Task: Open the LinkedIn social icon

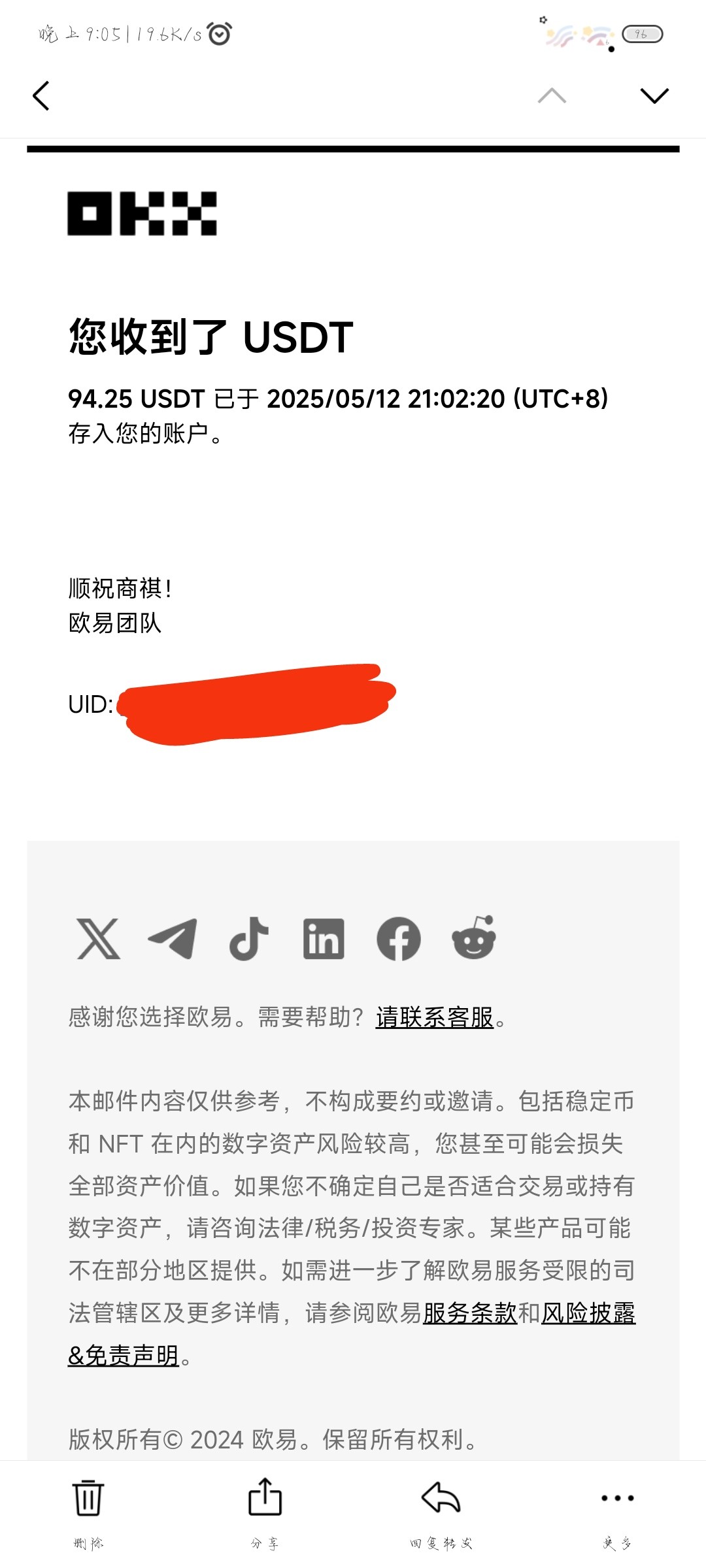Action: pos(324,939)
